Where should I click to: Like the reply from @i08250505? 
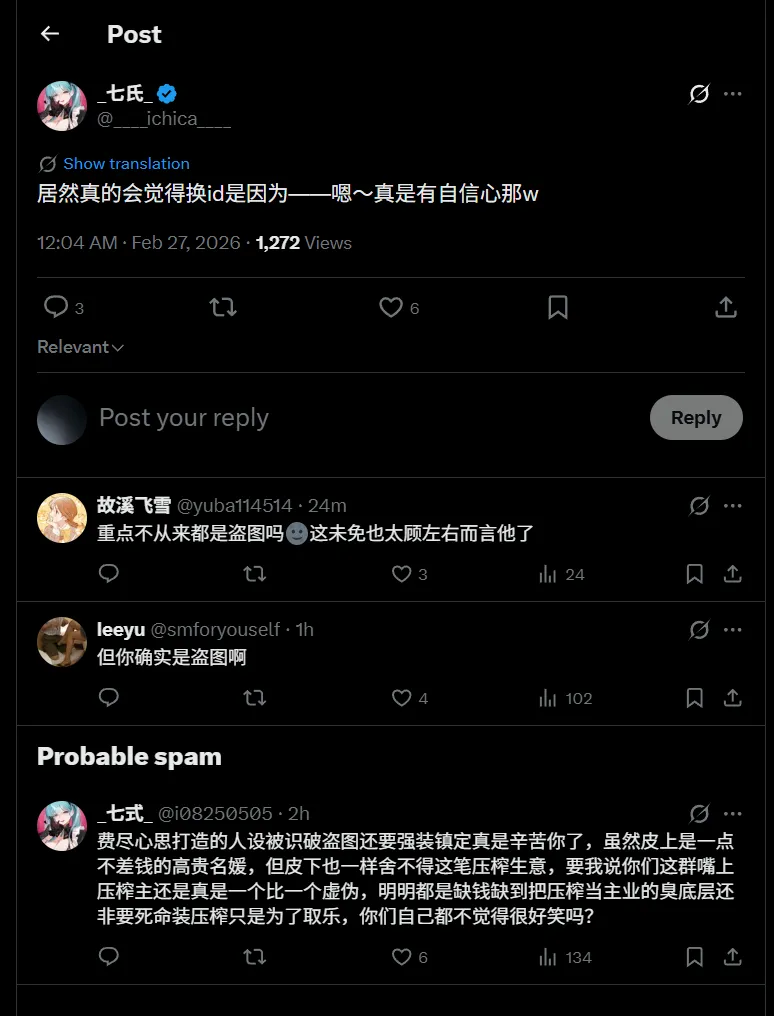401,957
